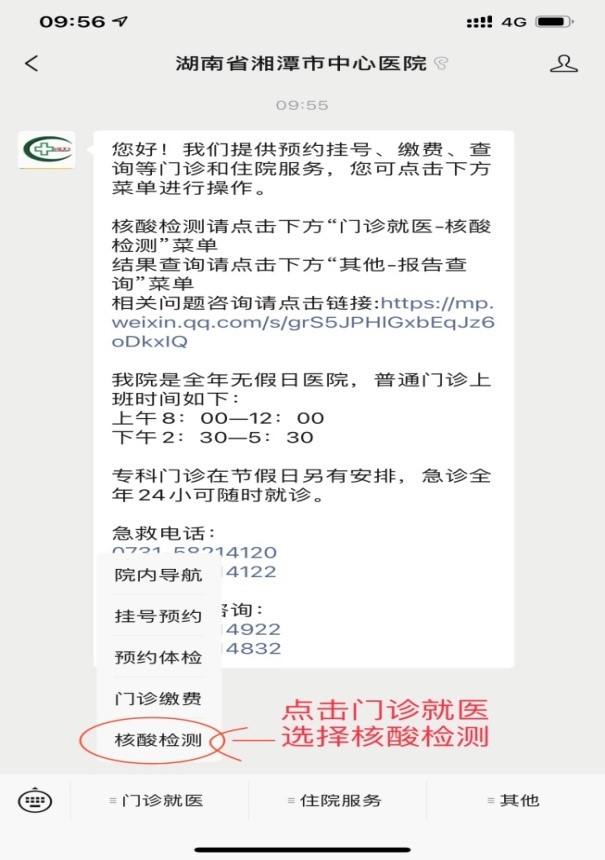Switch to keyboard input mode
This screenshot has height=860, width=605.
(34, 800)
